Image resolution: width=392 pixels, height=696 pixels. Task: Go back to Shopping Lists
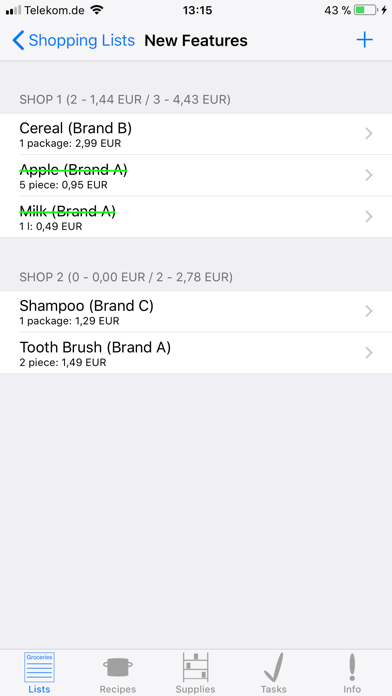[x=74, y=40]
